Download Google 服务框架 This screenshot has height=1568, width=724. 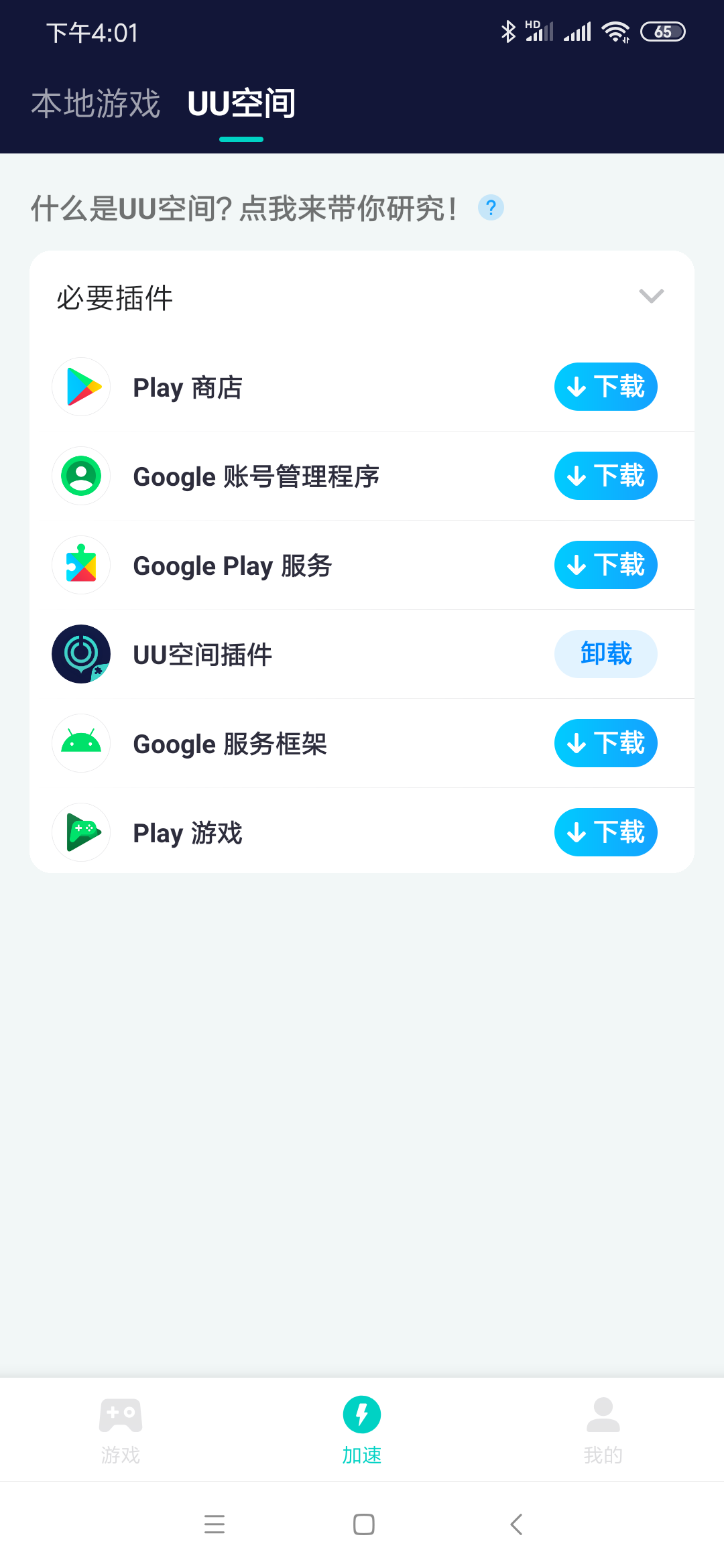(605, 743)
